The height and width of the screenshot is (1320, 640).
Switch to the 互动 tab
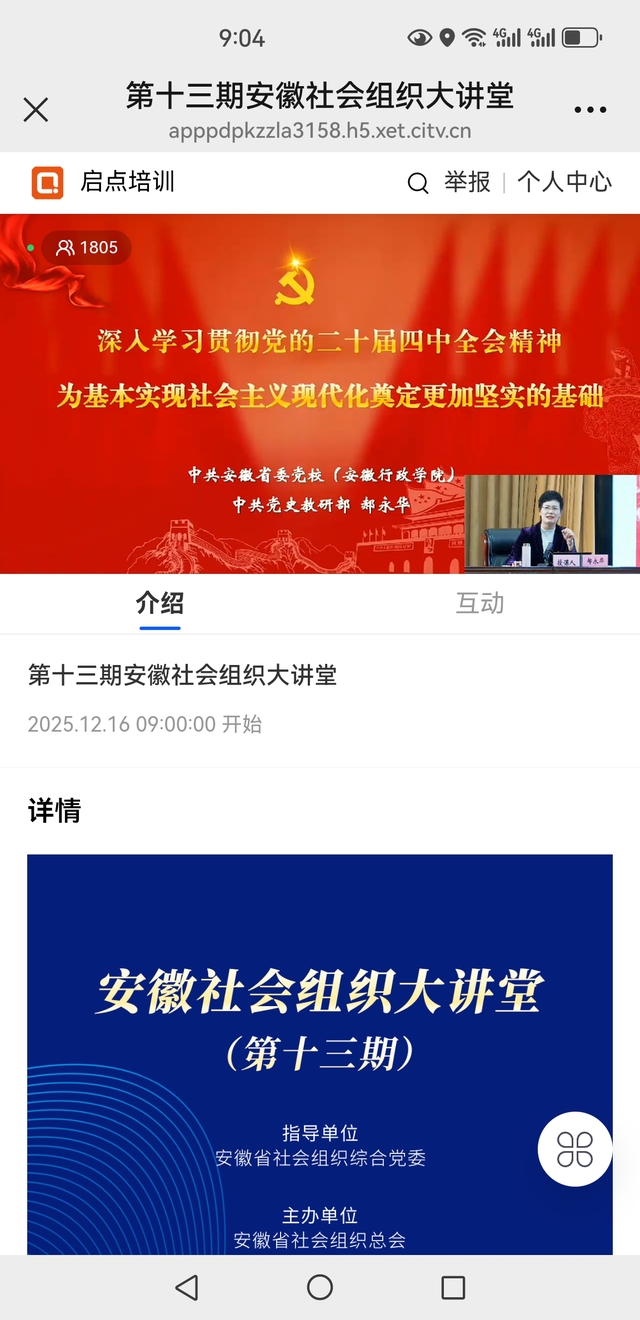click(480, 603)
